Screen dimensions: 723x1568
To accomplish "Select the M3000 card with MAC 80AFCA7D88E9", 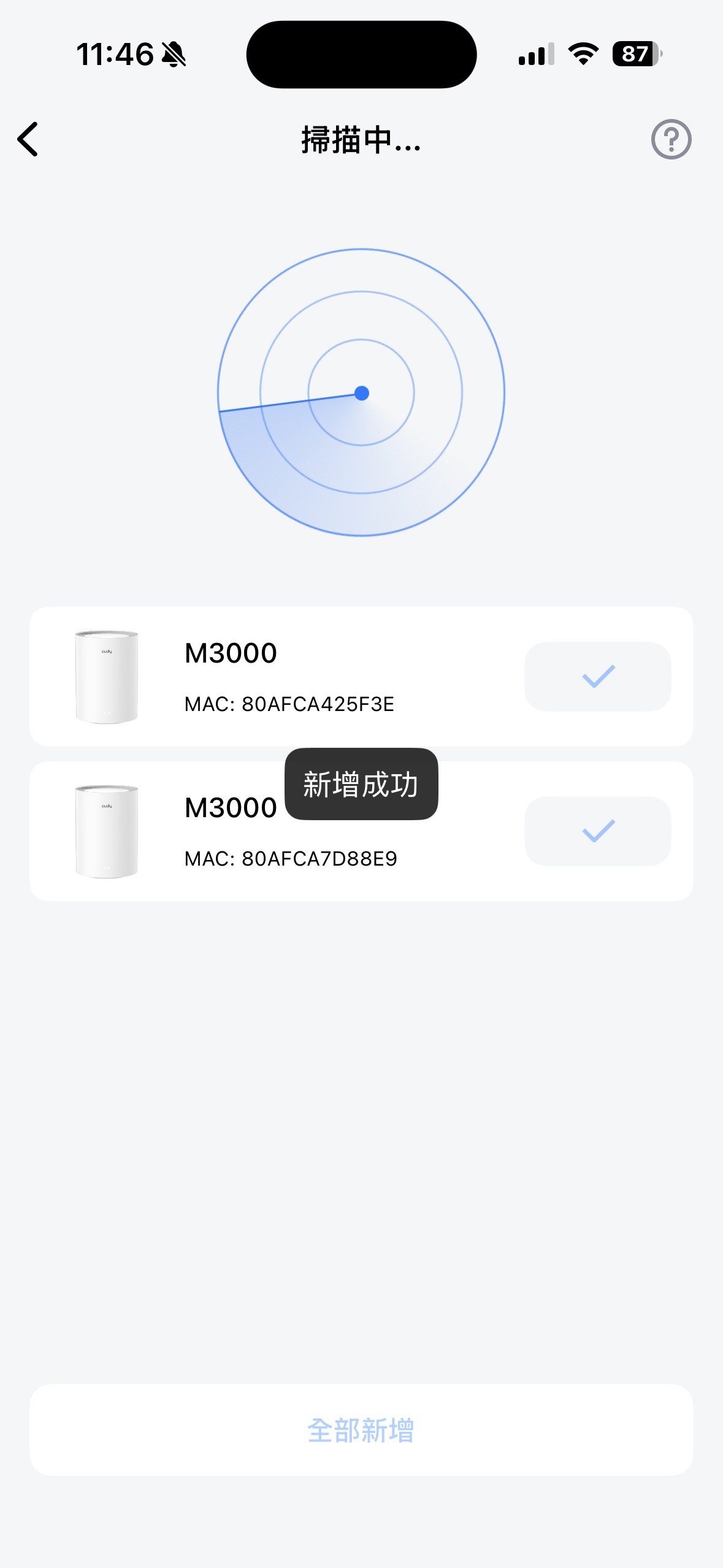I will [x=288, y=853].
